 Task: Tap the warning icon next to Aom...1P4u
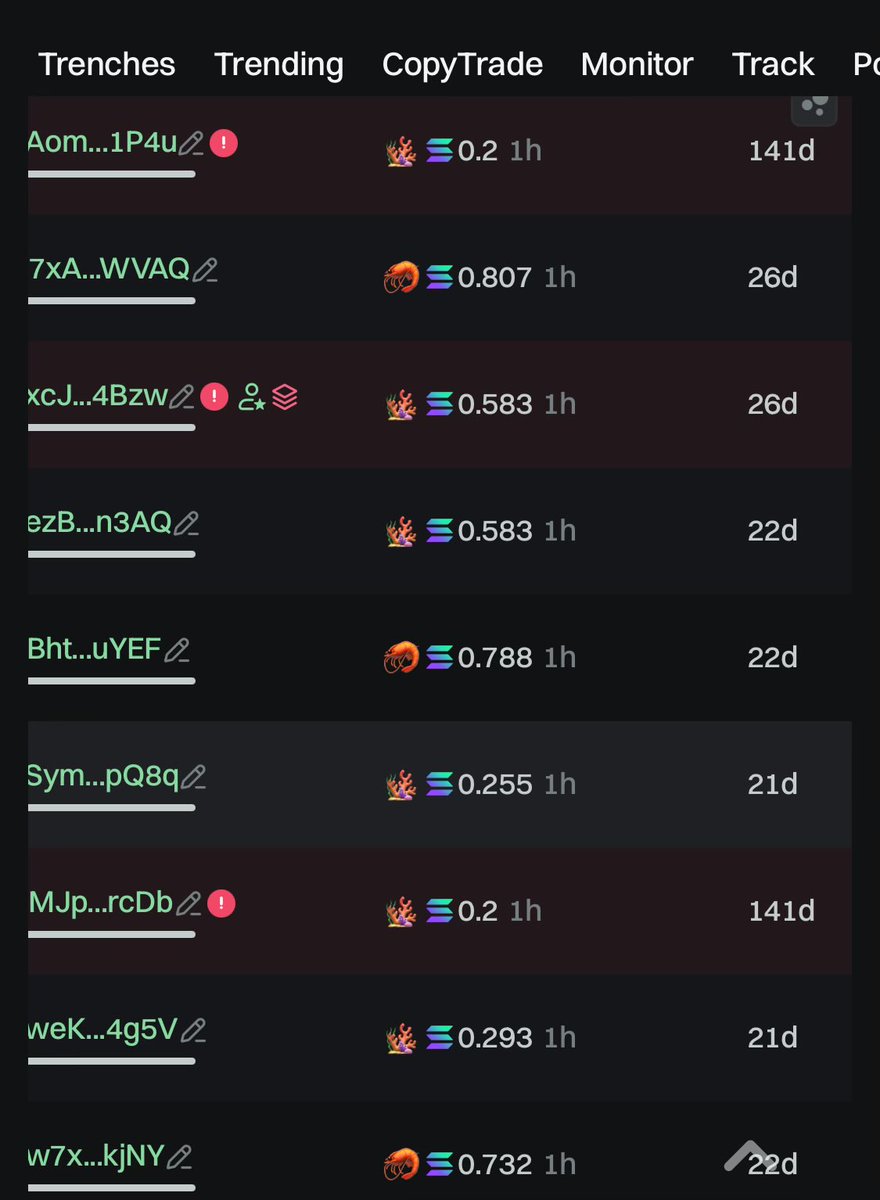tap(224, 143)
